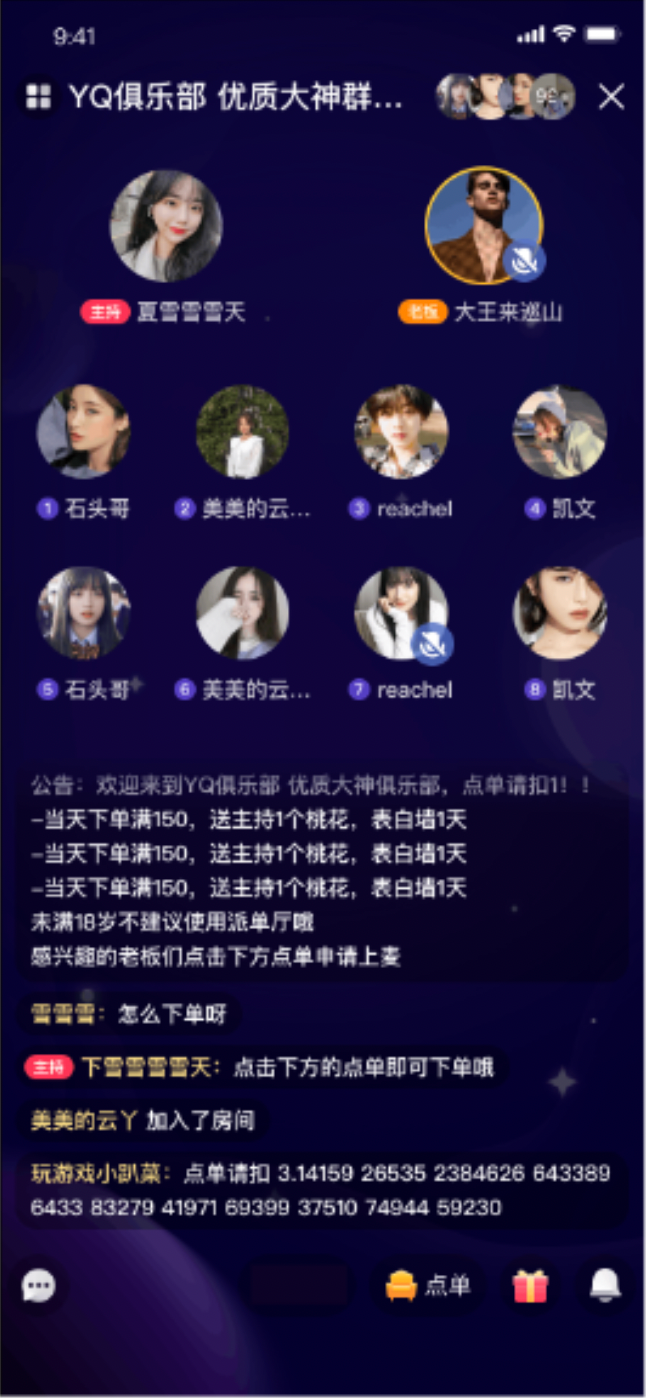Tap seat 2 美美的云 avatar
This screenshot has width=646, height=1398.
click(x=242, y=432)
